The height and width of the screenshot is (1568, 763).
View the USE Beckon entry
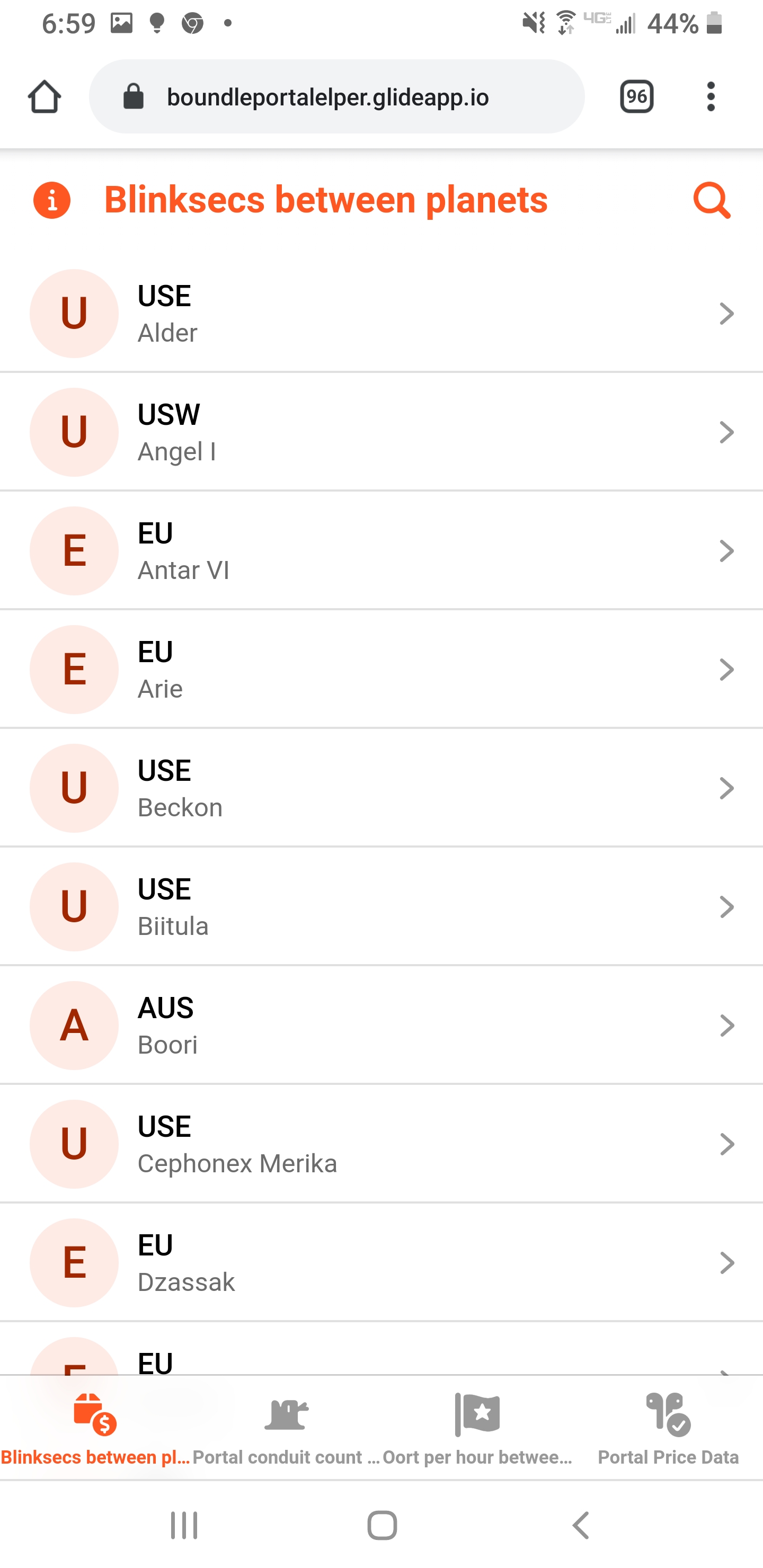point(381,788)
